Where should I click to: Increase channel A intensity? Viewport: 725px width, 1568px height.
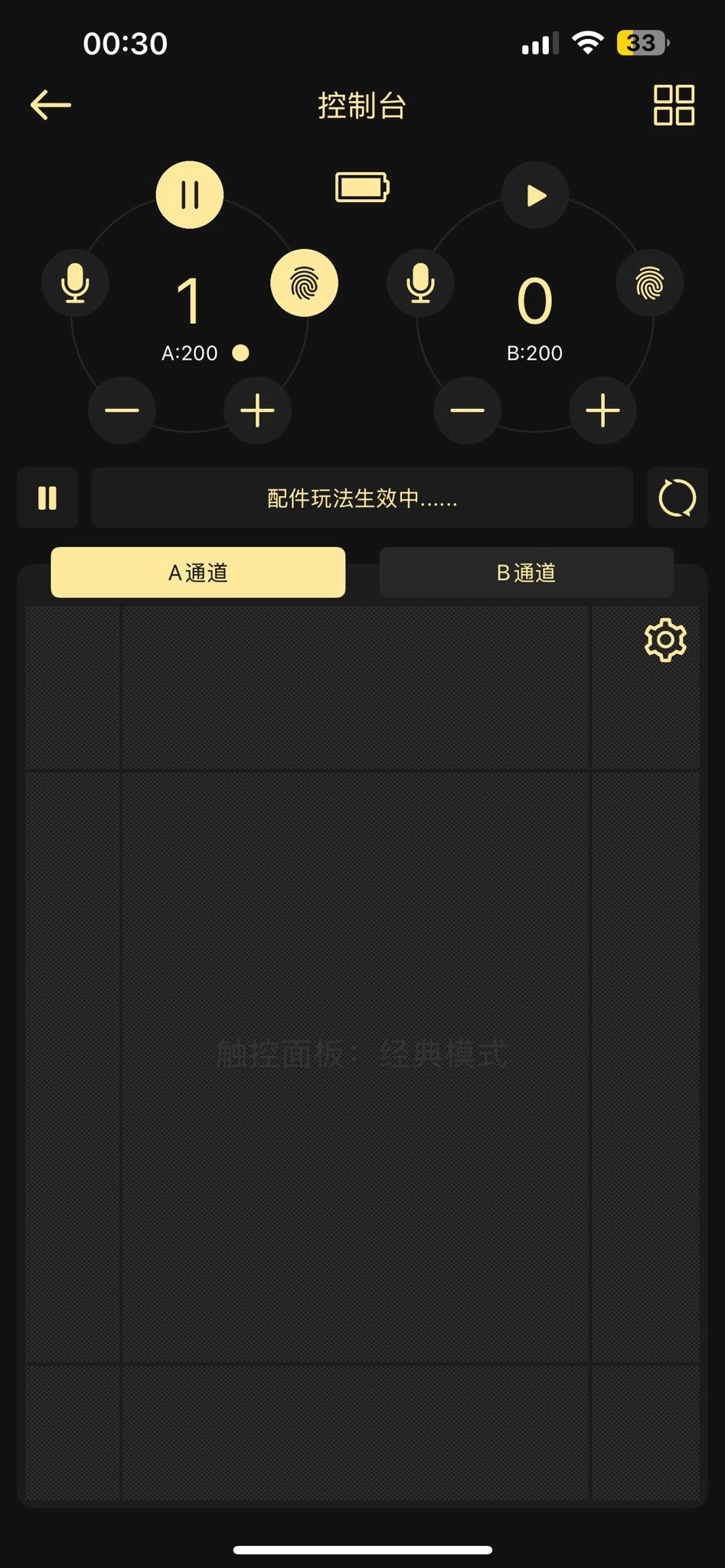[257, 410]
